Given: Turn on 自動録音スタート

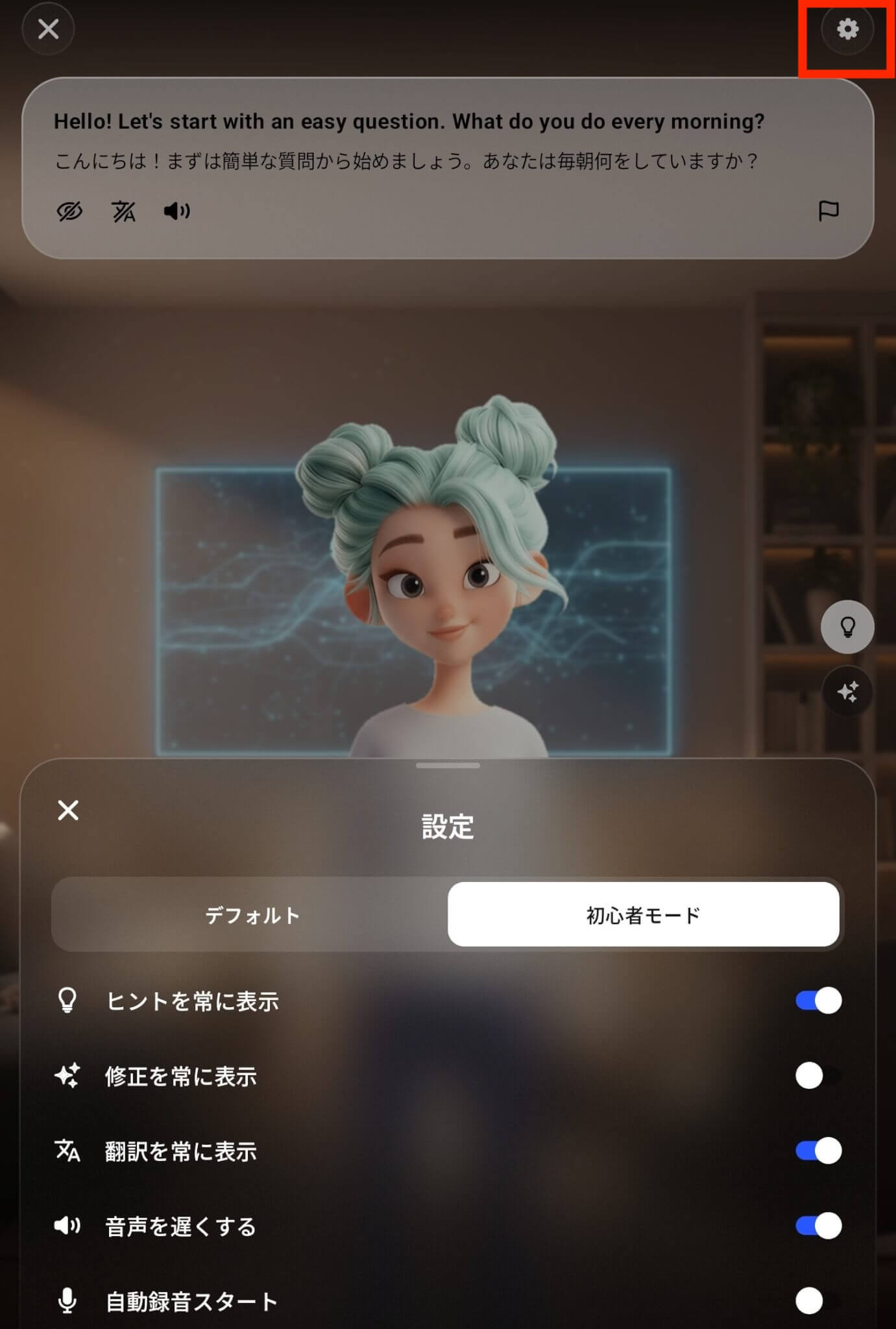Looking at the screenshot, I should pos(818,1300).
